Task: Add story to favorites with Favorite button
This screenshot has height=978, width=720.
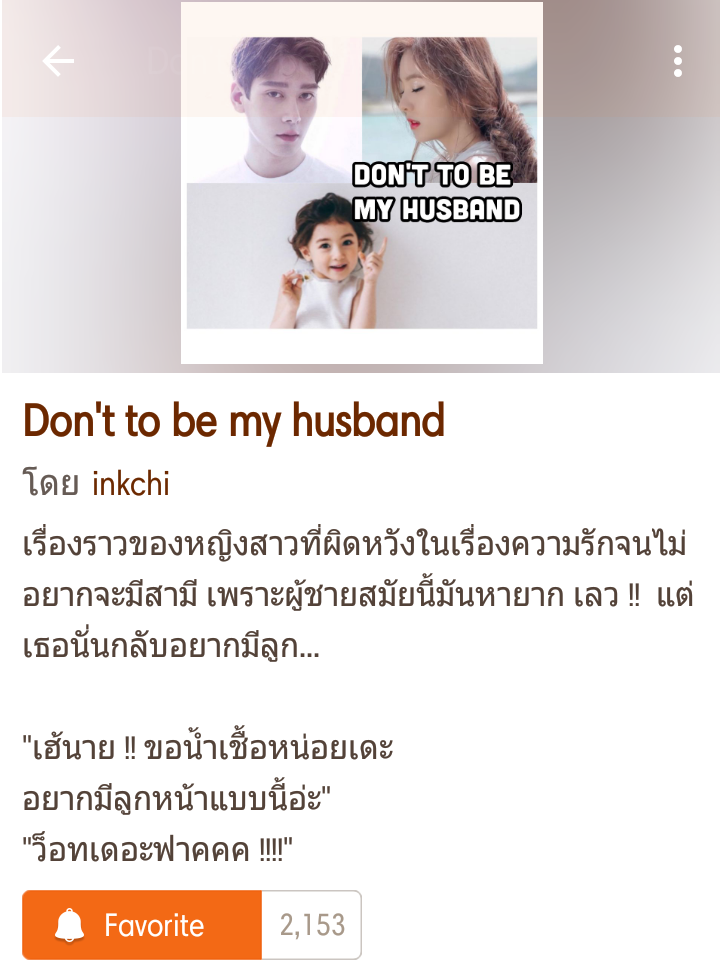Action: click(142, 925)
